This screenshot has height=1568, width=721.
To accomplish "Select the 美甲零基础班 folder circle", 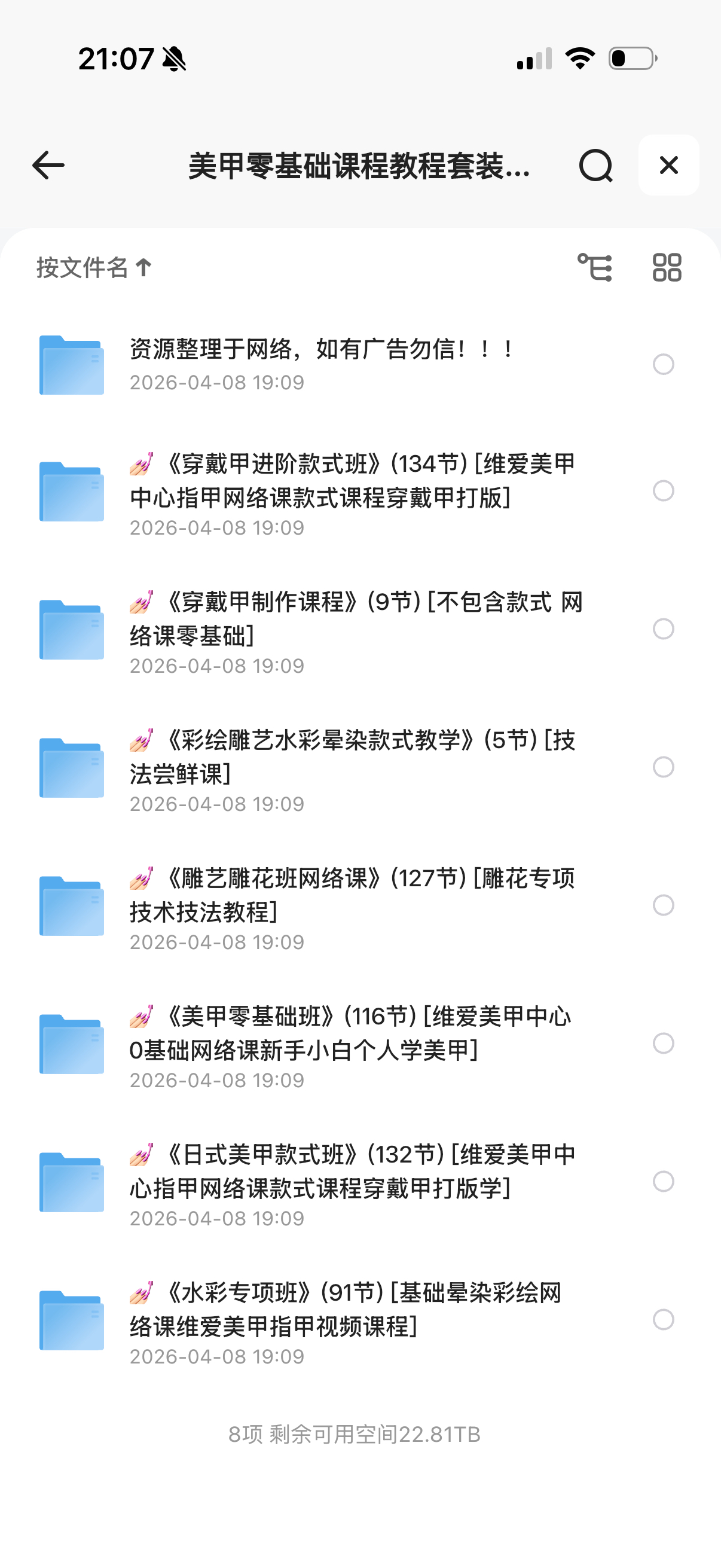I will 663,1044.
